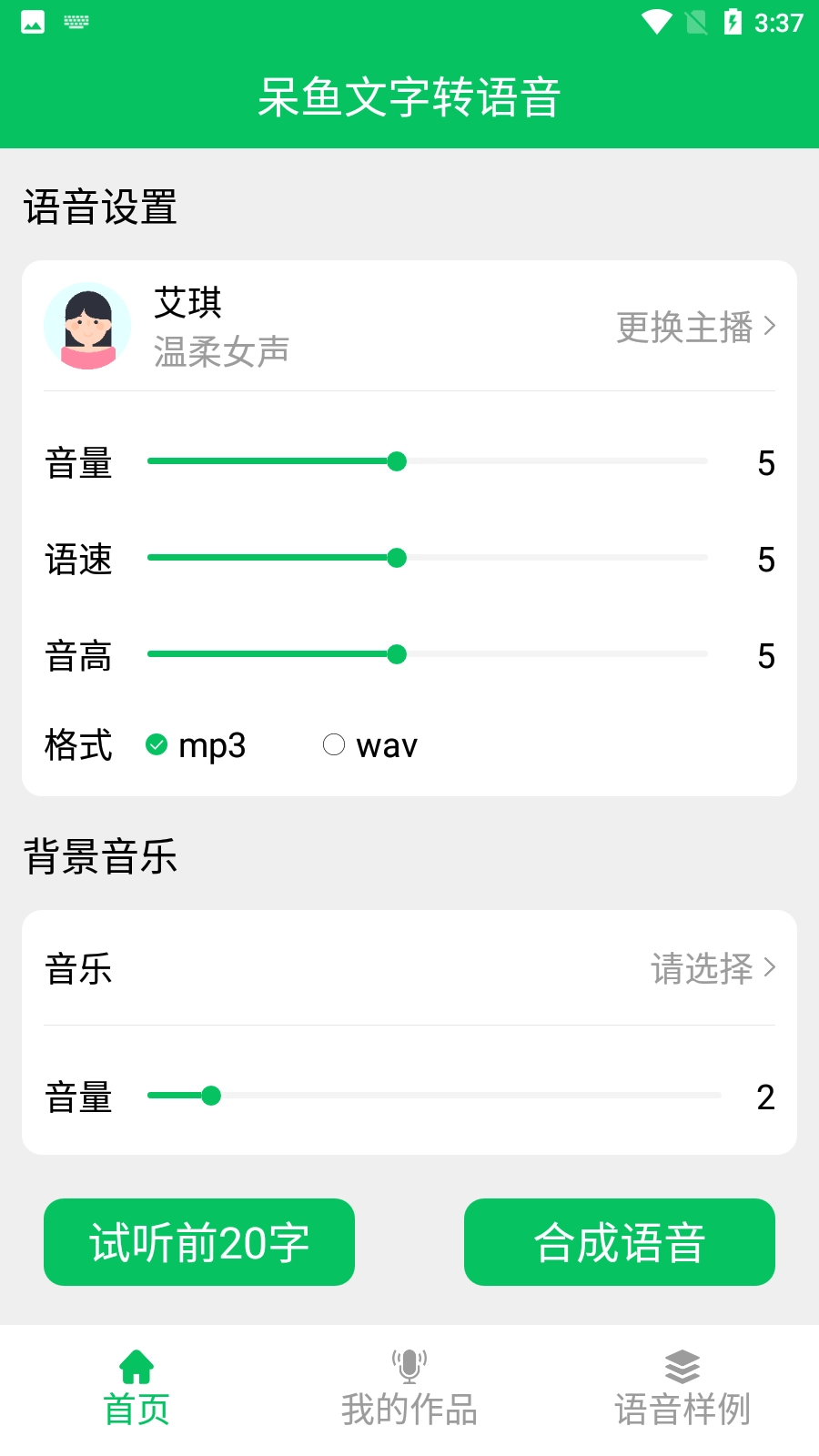
Task: Select the wav format radio button
Action: point(334,744)
